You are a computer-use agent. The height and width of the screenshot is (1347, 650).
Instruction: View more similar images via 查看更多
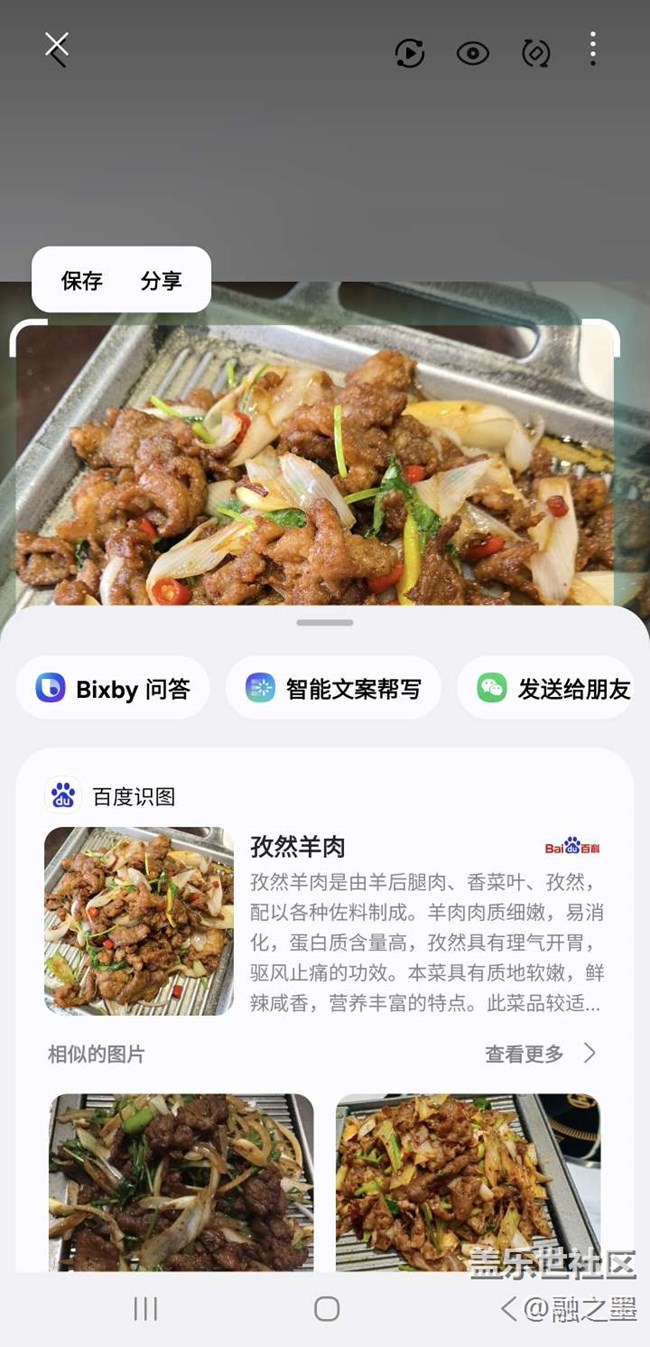click(x=540, y=1054)
